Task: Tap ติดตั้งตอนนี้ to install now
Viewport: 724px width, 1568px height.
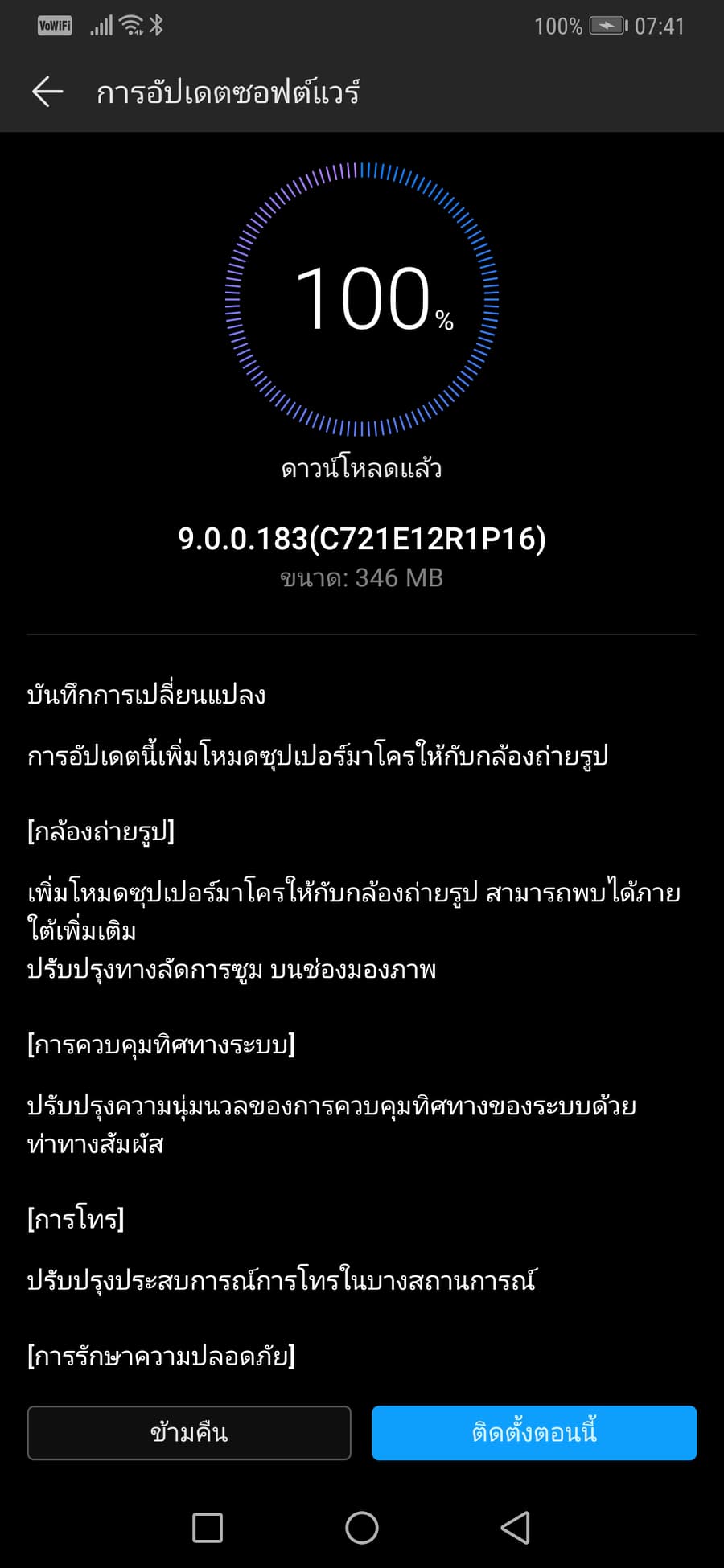Action: 534,1432
